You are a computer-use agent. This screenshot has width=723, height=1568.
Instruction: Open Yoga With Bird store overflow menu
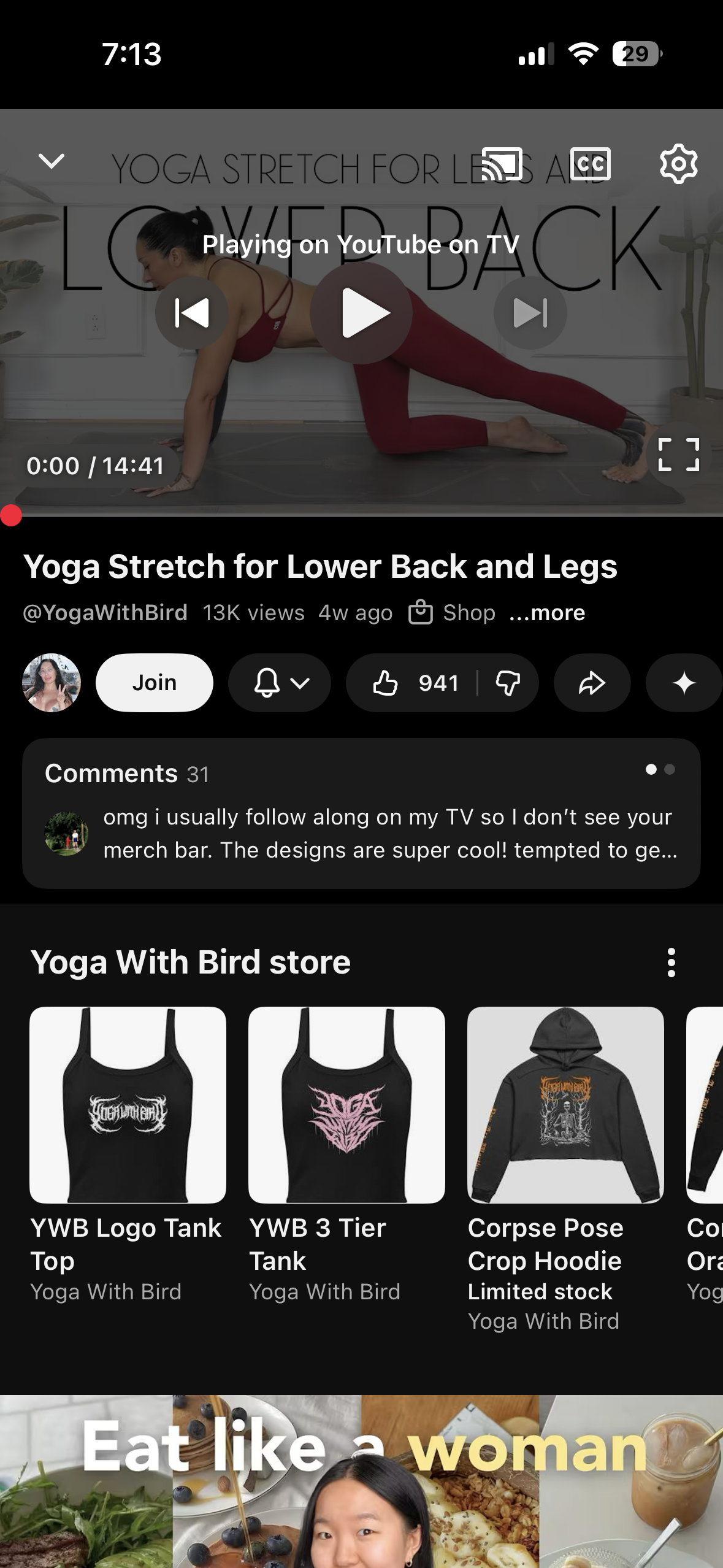(672, 962)
